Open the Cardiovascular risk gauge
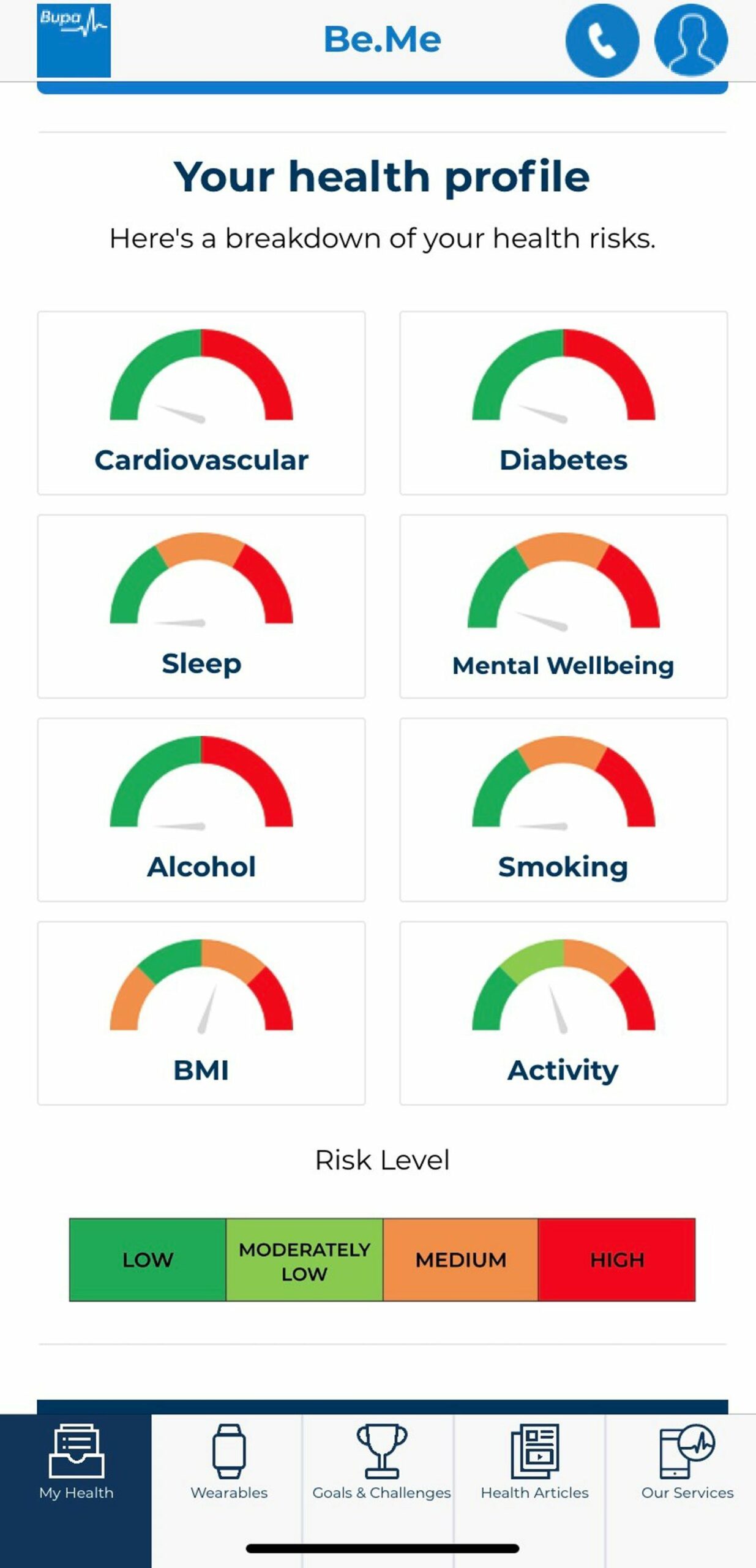This screenshot has width=756, height=1568. (x=202, y=401)
